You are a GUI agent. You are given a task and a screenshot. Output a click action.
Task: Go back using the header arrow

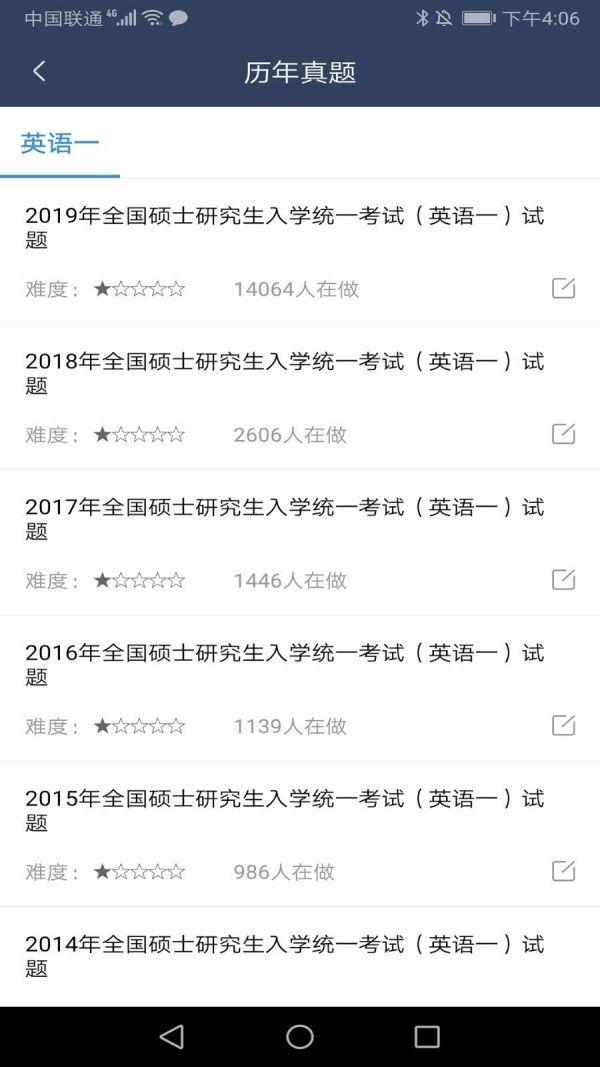(x=39, y=71)
